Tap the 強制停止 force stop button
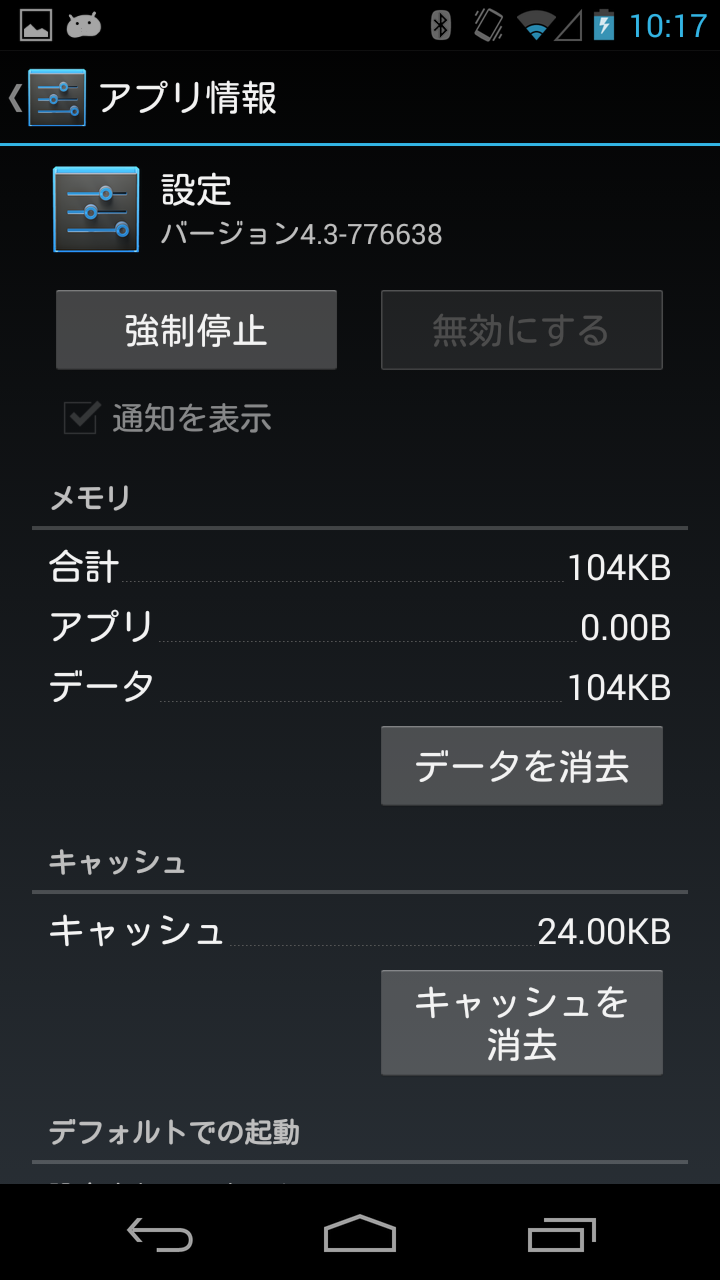The width and height of the screenshot is (720, 1280). pyautogui.click(x=196, y=330)
